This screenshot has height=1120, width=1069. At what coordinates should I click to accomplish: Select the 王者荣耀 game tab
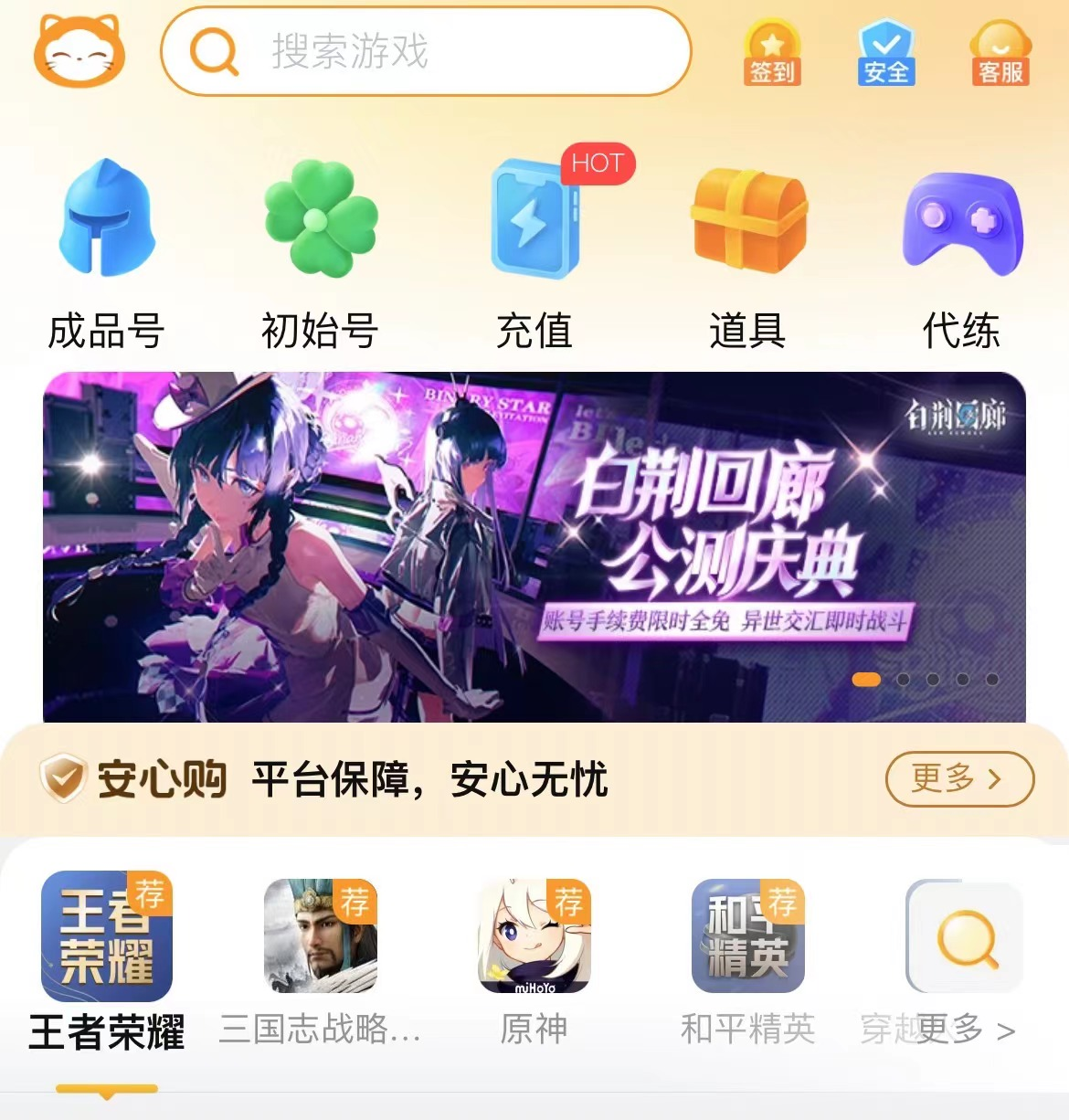[x=107, y=959]
